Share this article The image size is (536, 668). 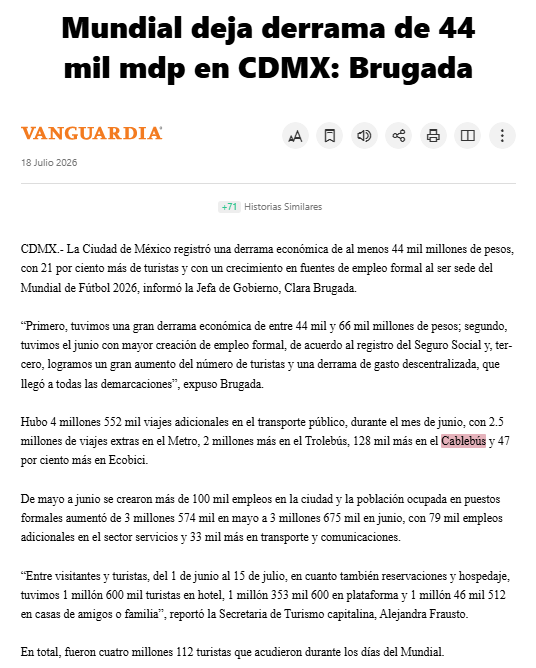point(399,136)
